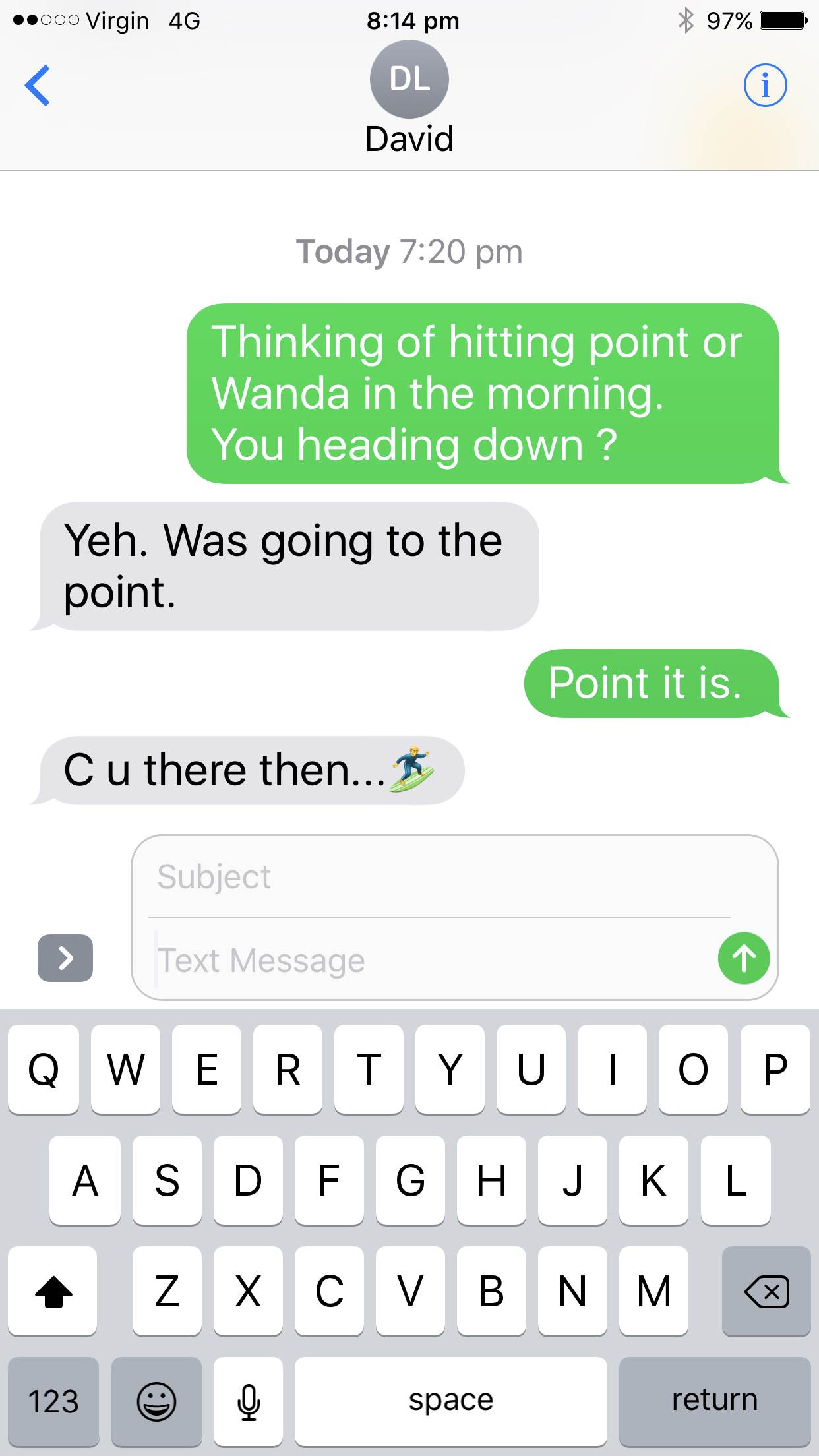Go back to the messages list
Viewport: 819px width, 1456px height.
pos(38,85)
